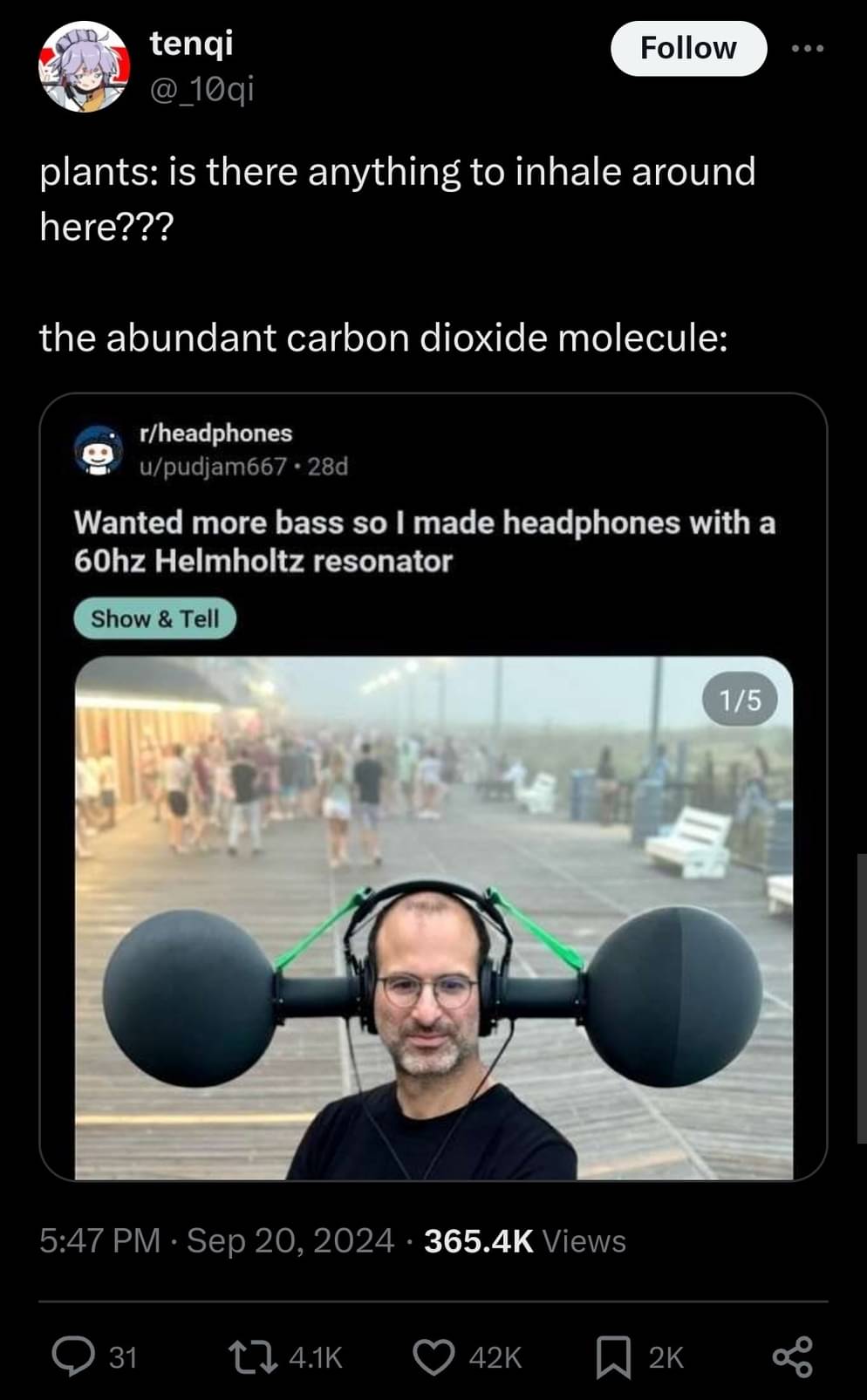Open the three-dot overflow menu
Image resolution: width=867 pixels, height=1400 pixels.
click(808, 49)
